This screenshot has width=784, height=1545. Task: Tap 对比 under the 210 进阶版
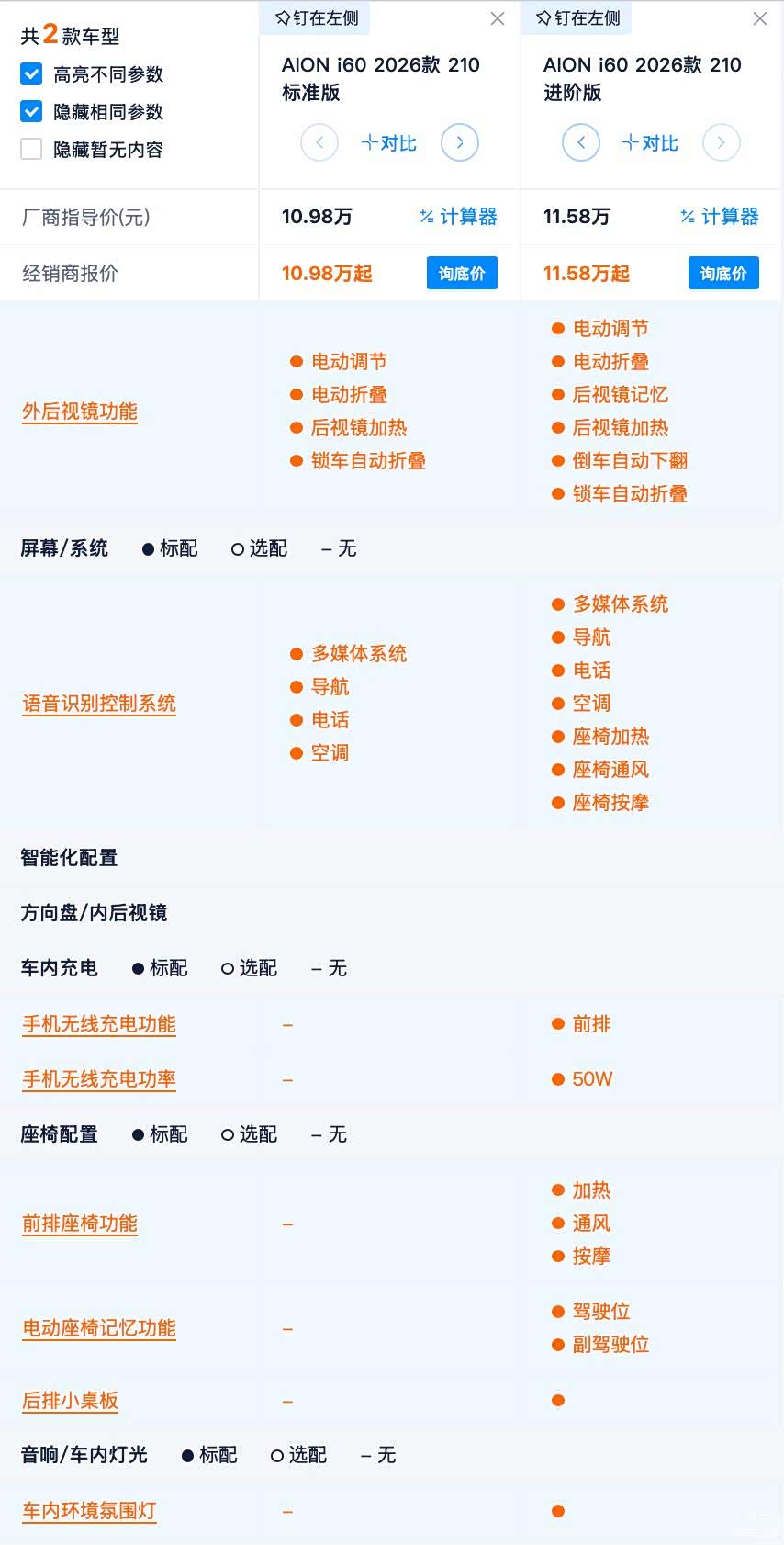[650, 143]
